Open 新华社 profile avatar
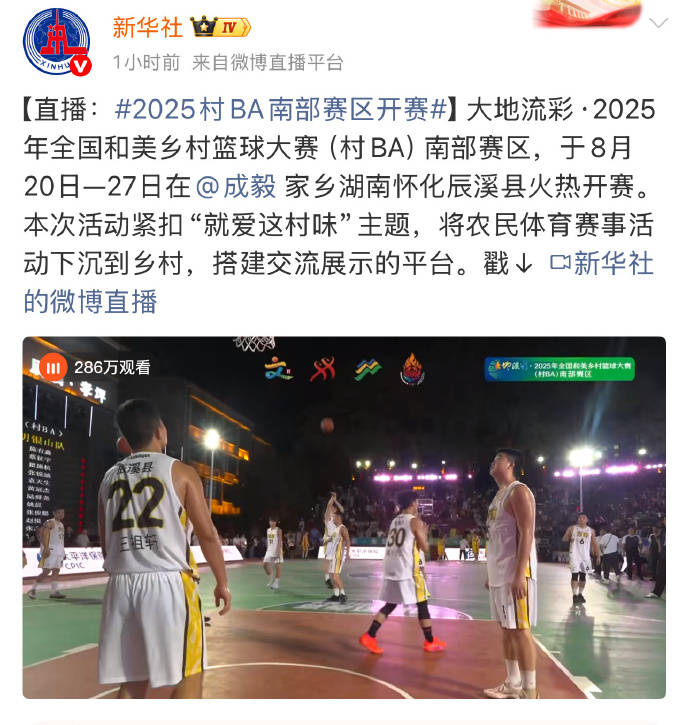Image resolution: width=690 pixels, height=725 pixels. (57, 42)
